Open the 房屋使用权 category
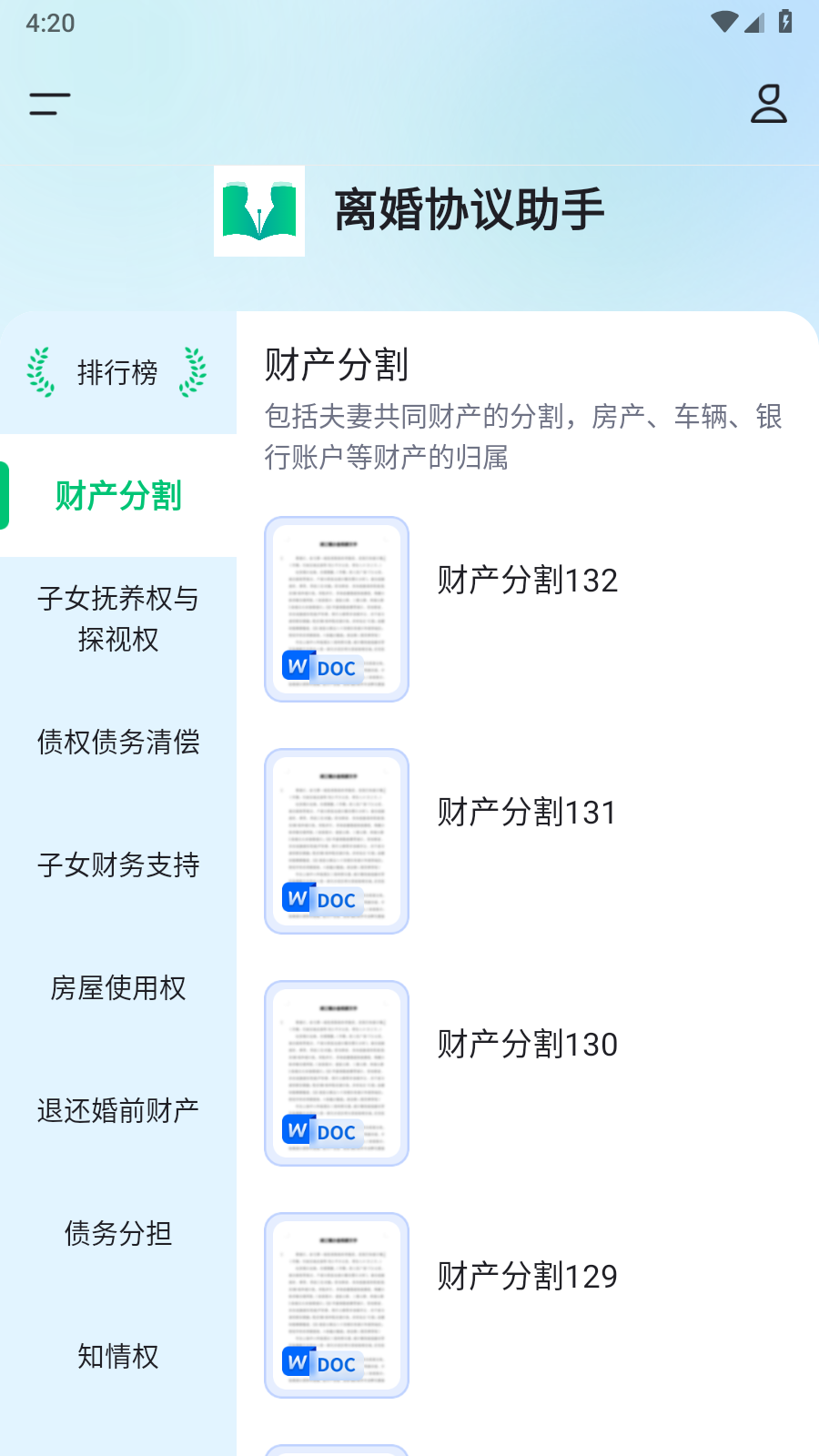Image resolution: width=819 pixels, height=1456 pixels. click(x=118, y=988)
